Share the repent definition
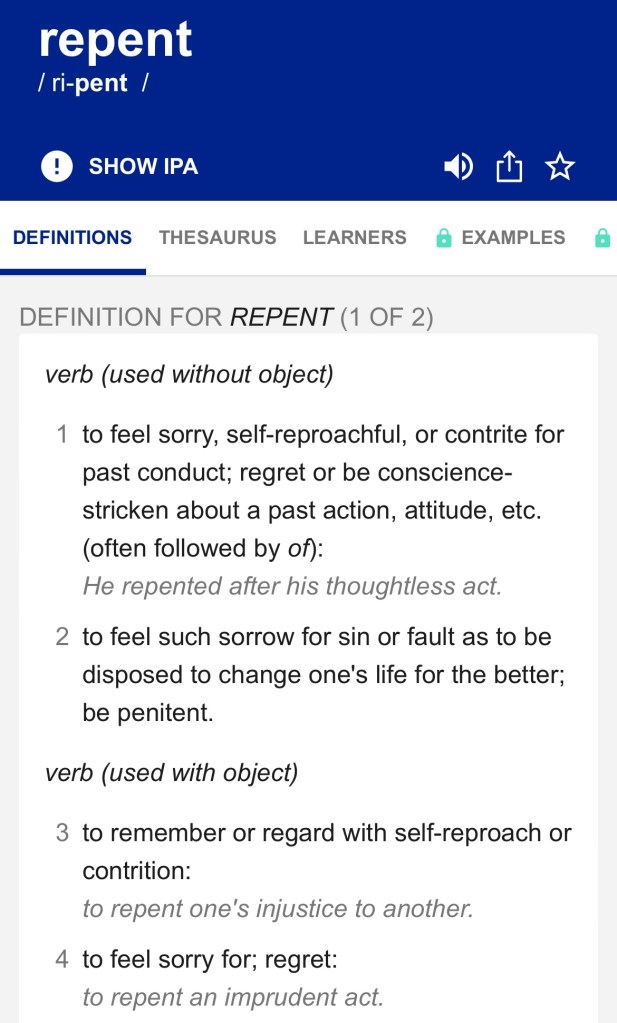 click(509, 167)
